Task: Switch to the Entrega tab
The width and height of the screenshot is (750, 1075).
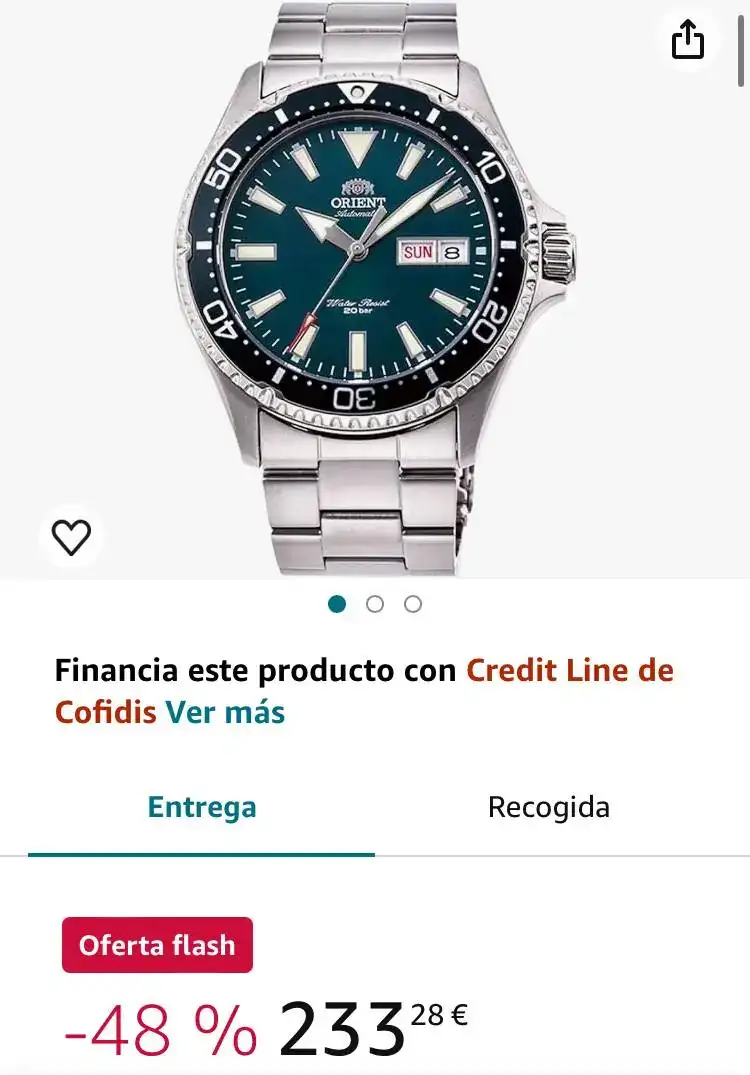Action: [202, 808]
